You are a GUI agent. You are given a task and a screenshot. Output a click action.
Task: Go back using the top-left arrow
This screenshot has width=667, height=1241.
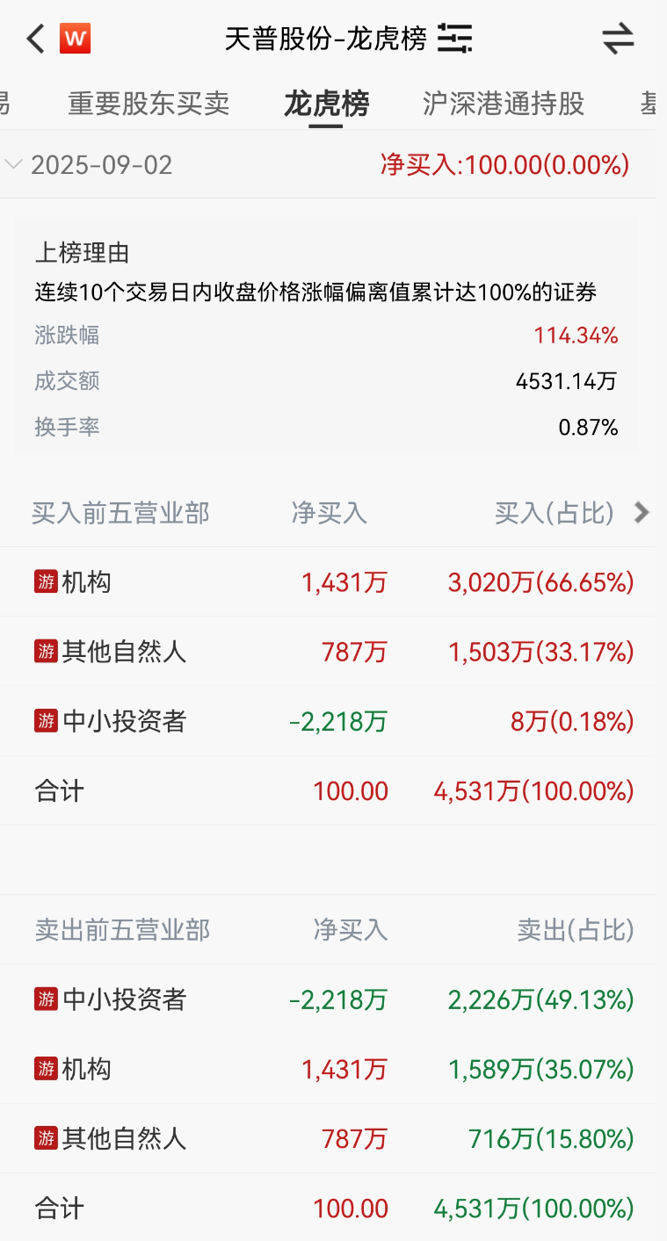pyautogui.click(x=35, y=39)
